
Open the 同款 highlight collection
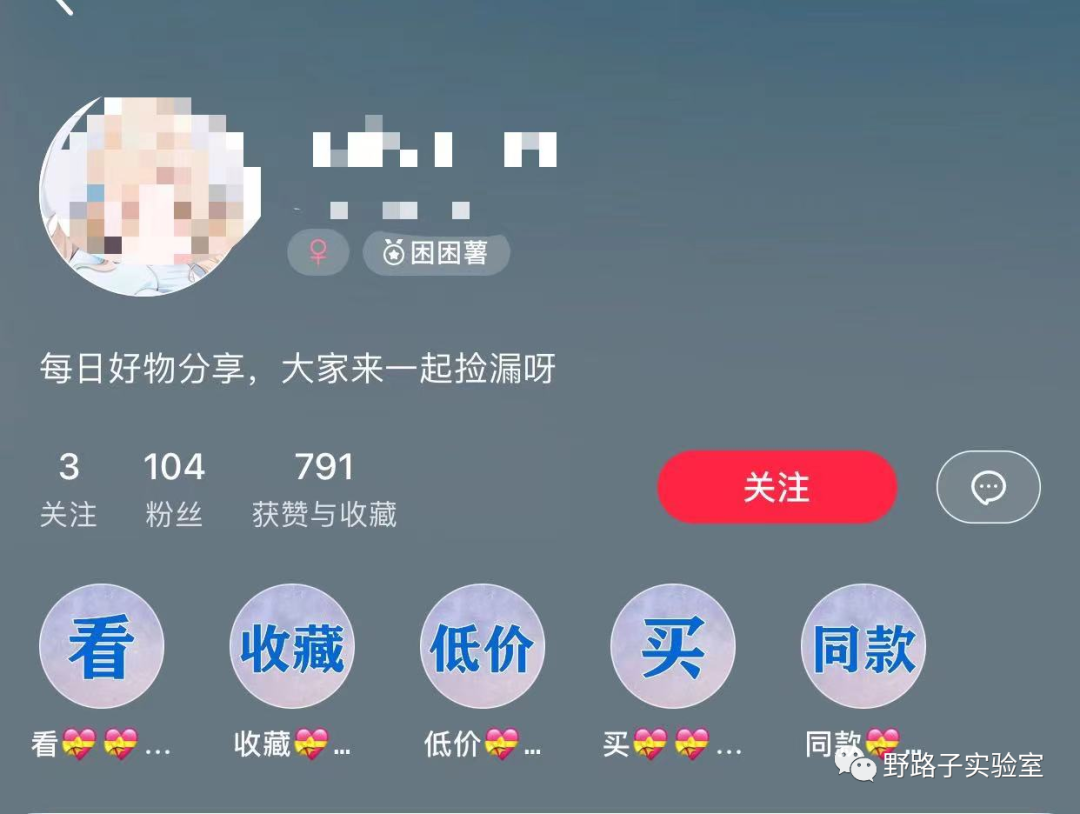point(863,647)
